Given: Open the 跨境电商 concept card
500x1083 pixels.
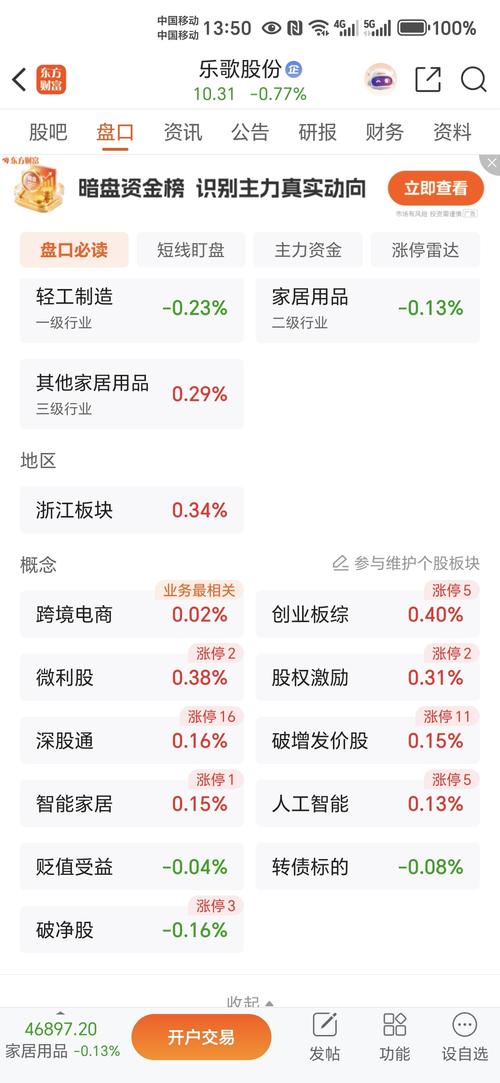Looking at the screenshot, I should [131, 614].
